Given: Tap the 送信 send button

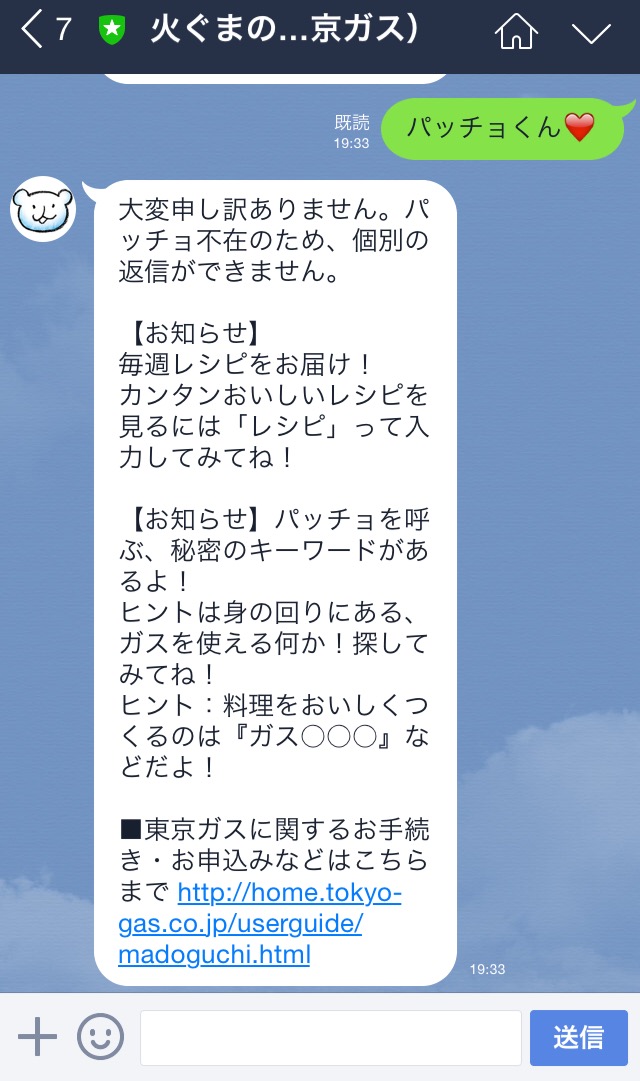Looking at the screenshot, I should pyautogui.click(x=579, y=1038).
